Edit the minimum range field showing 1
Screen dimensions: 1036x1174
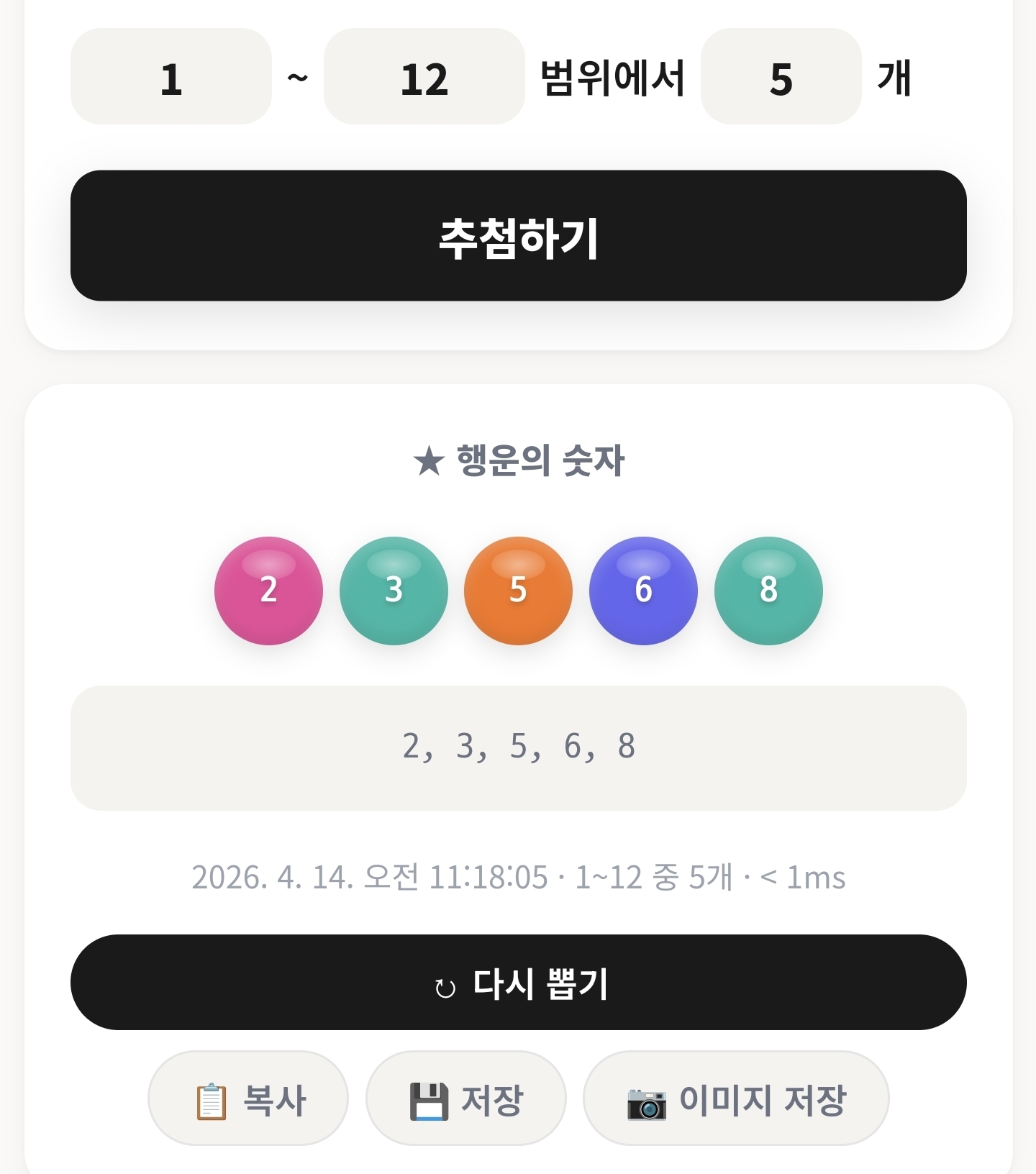(171, 77)
